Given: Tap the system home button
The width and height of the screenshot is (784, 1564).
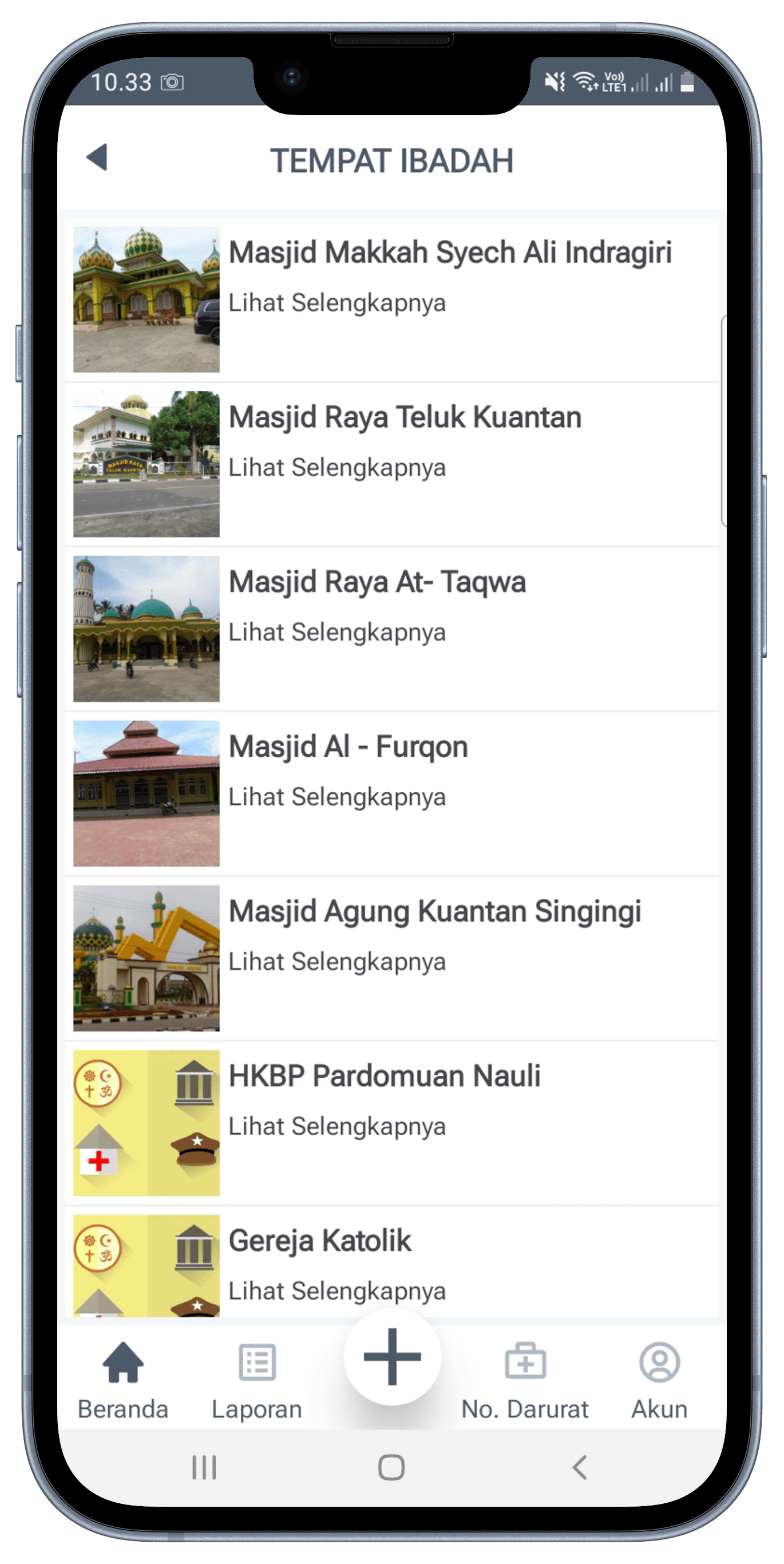Looking at the screenshot, I should point(391,1468).
